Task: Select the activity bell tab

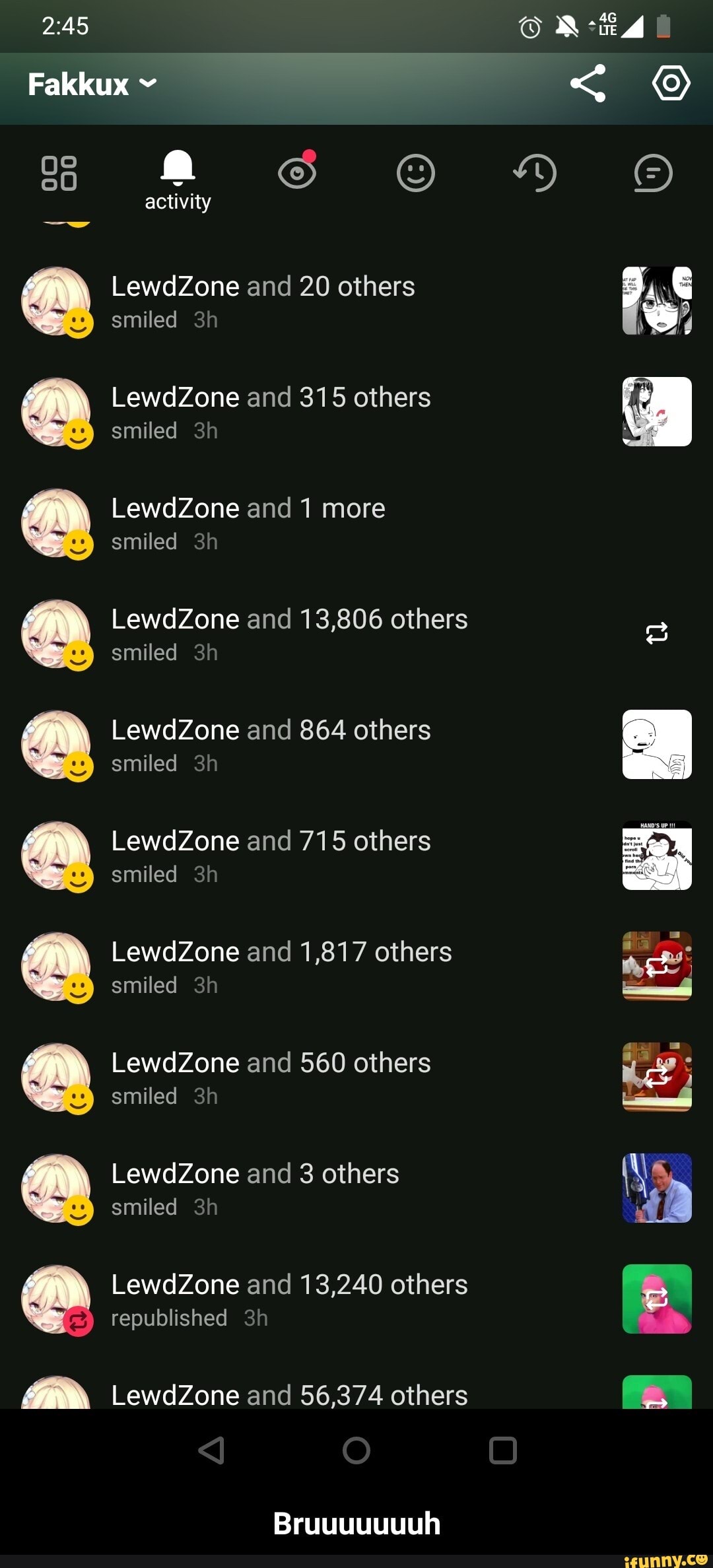Action: [178, 180]
